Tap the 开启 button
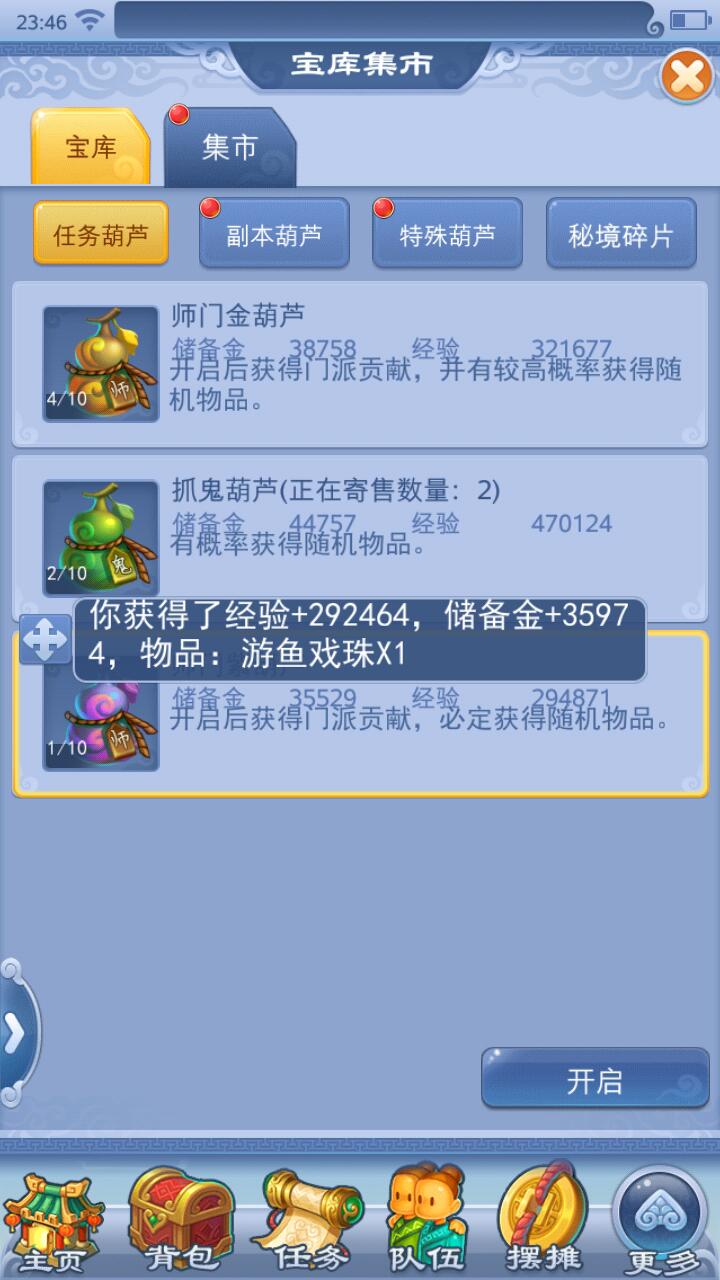720x1280 pixels. coord(595,1080)
